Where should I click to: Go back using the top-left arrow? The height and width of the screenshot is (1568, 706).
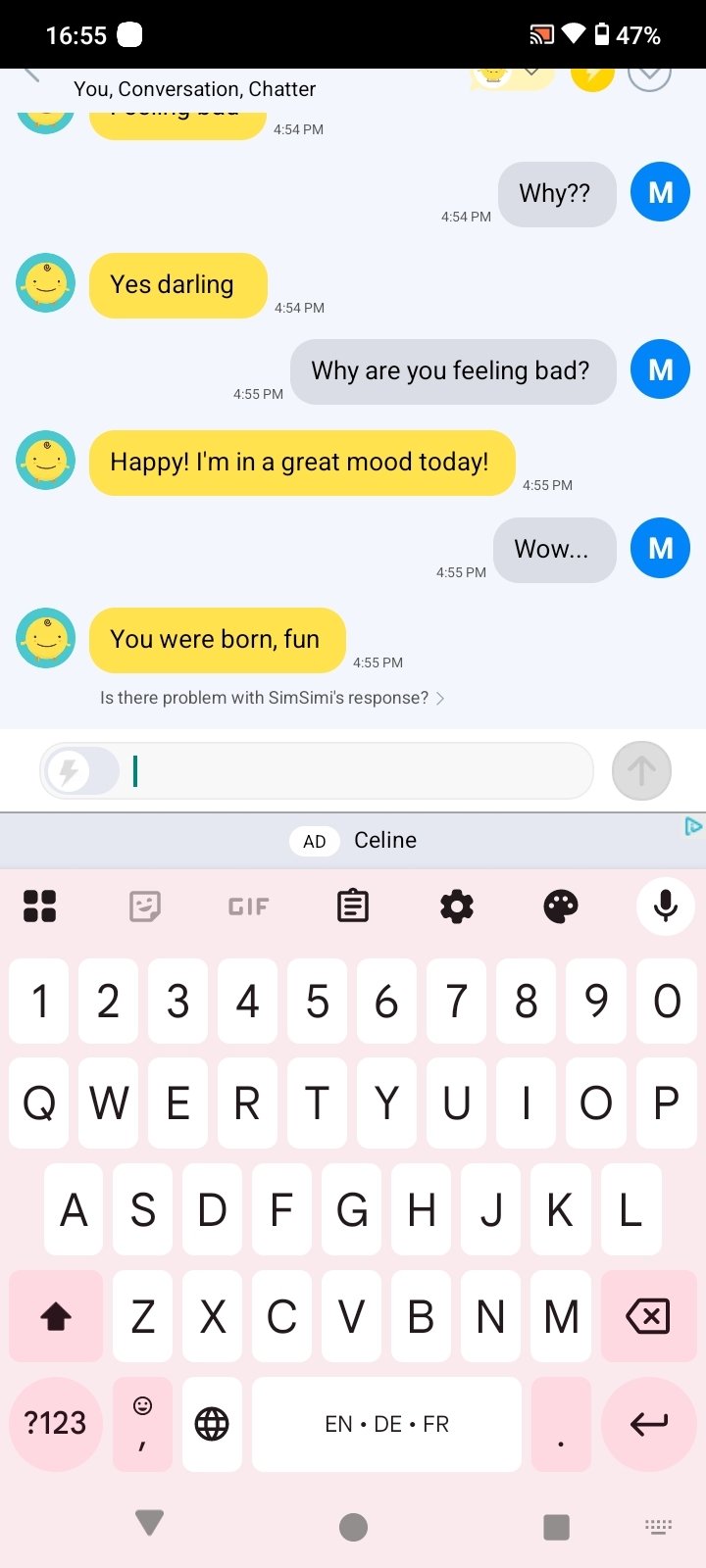point(31,74)
